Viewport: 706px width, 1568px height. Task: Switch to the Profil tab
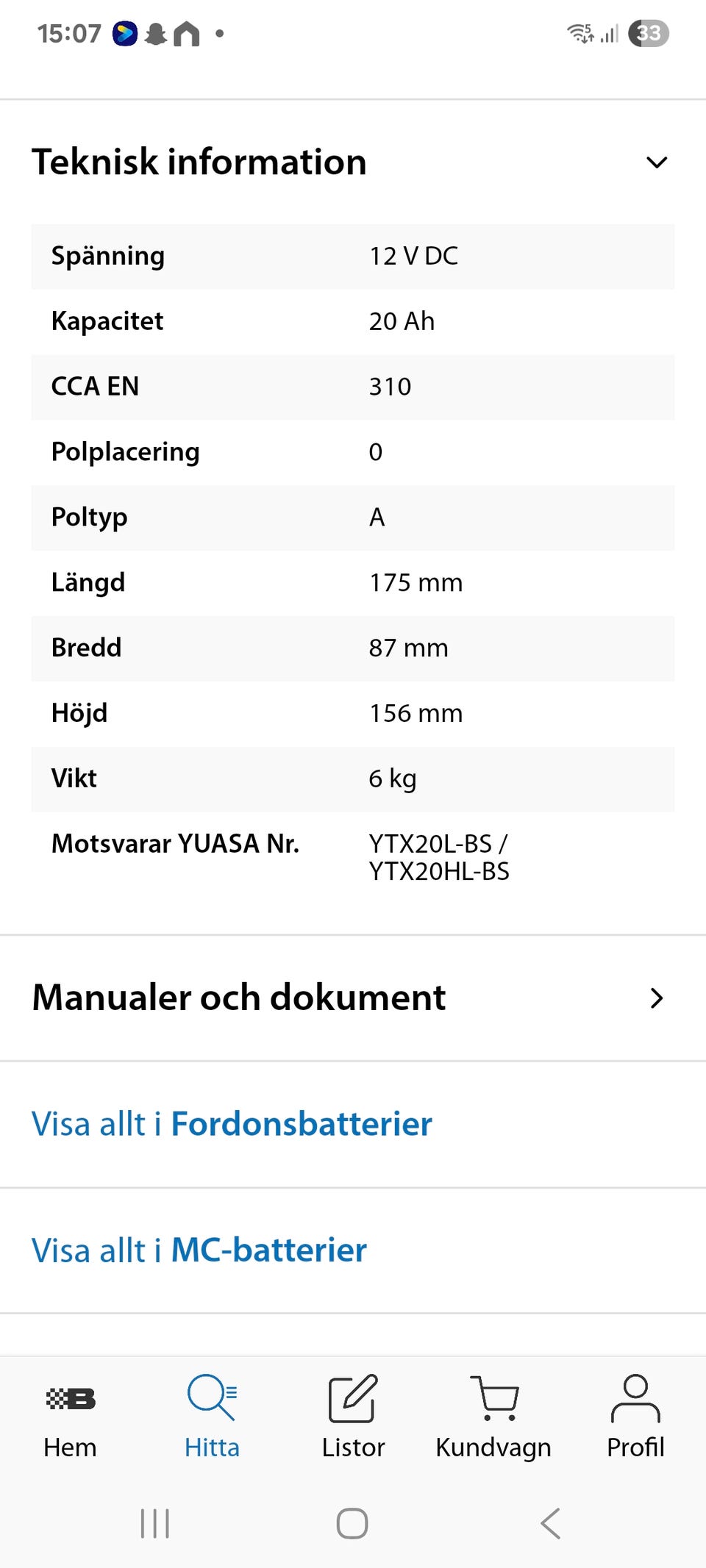(635, 1417)
